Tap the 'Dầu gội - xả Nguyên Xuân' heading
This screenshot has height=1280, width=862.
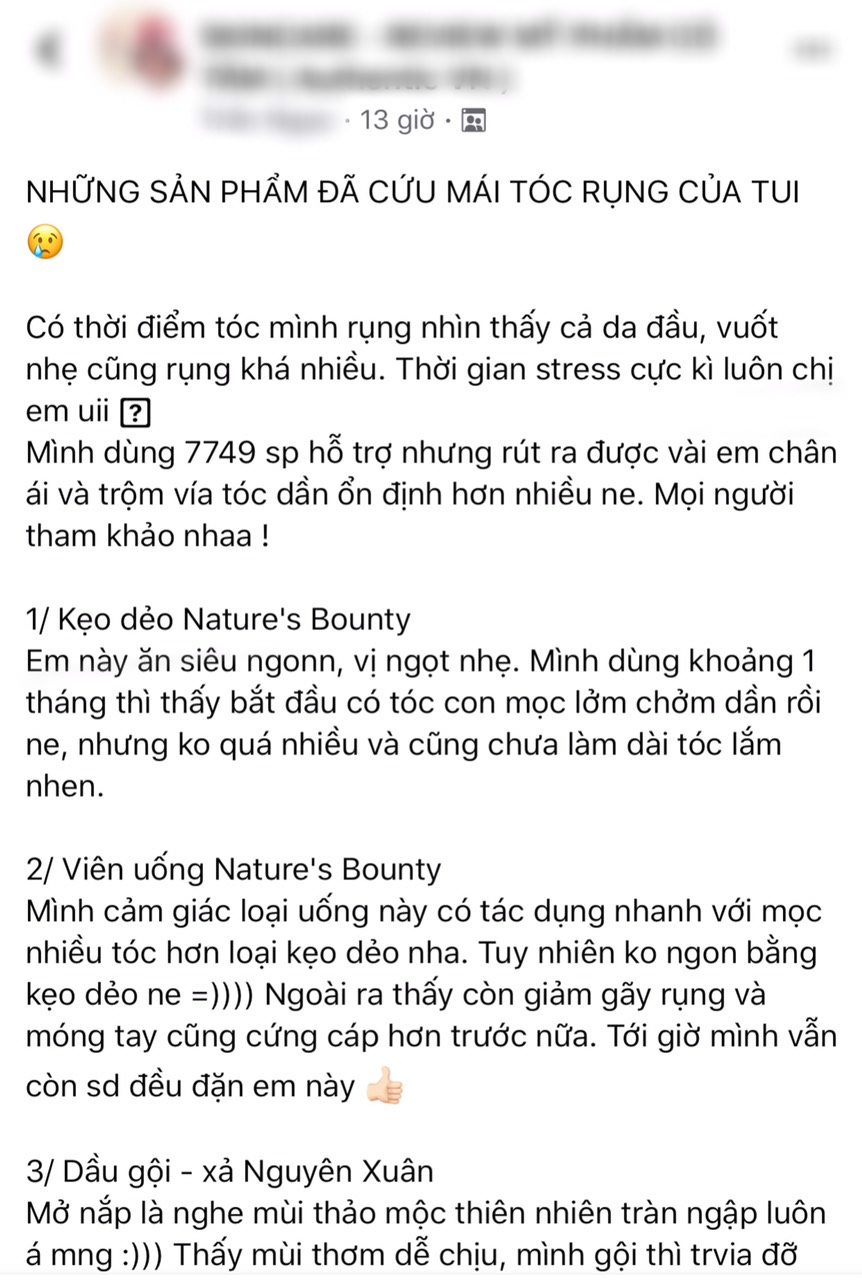230,1169
